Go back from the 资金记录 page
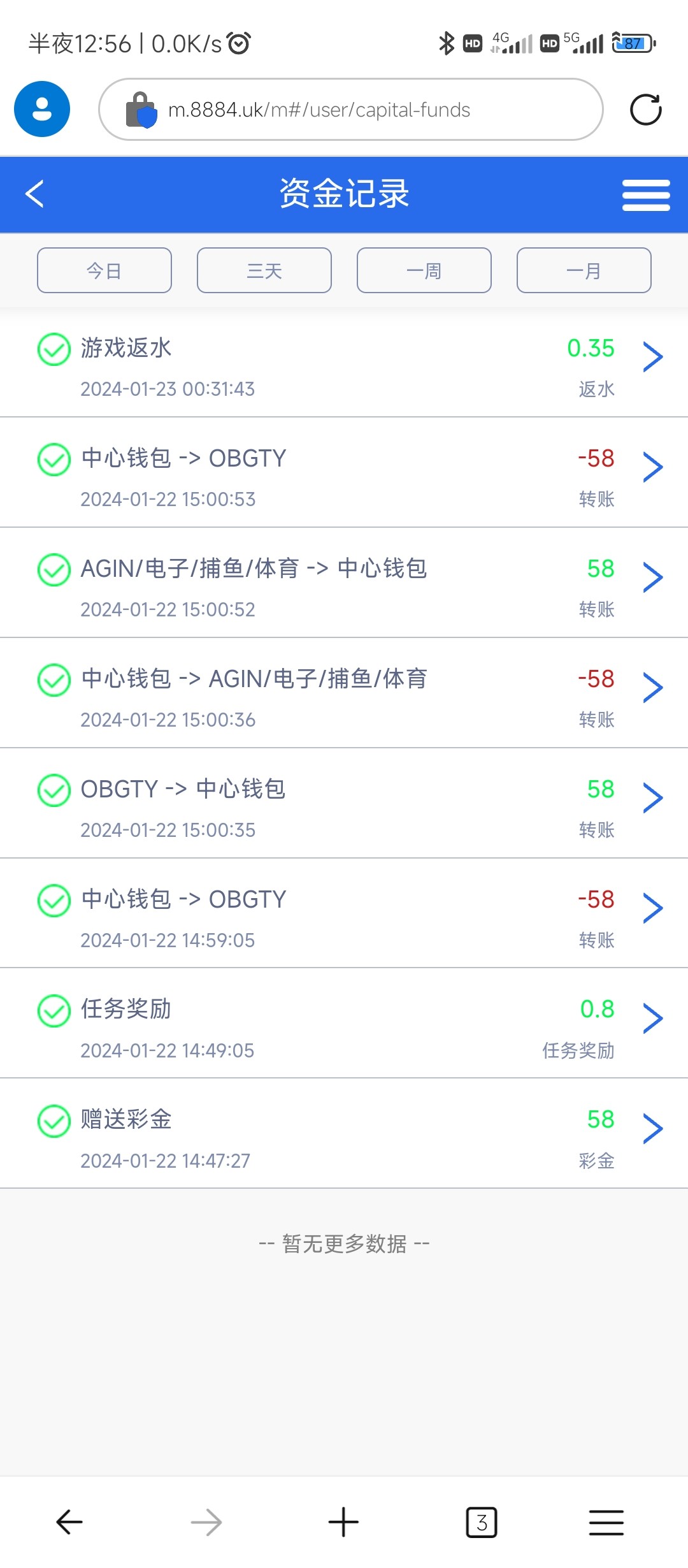 35,194
